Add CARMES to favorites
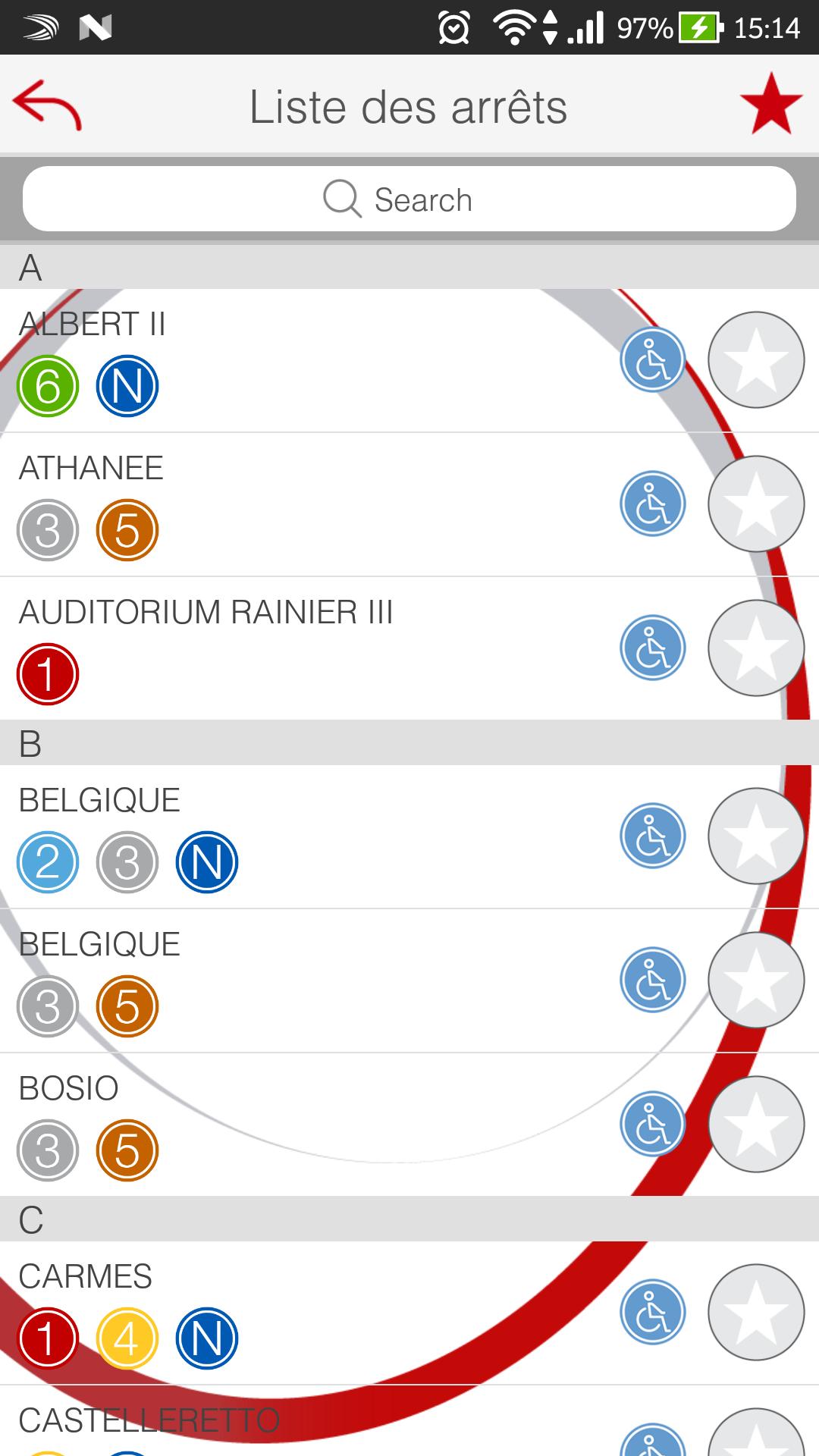Viewport: 819px width, 1456px height. (755, 1313)
